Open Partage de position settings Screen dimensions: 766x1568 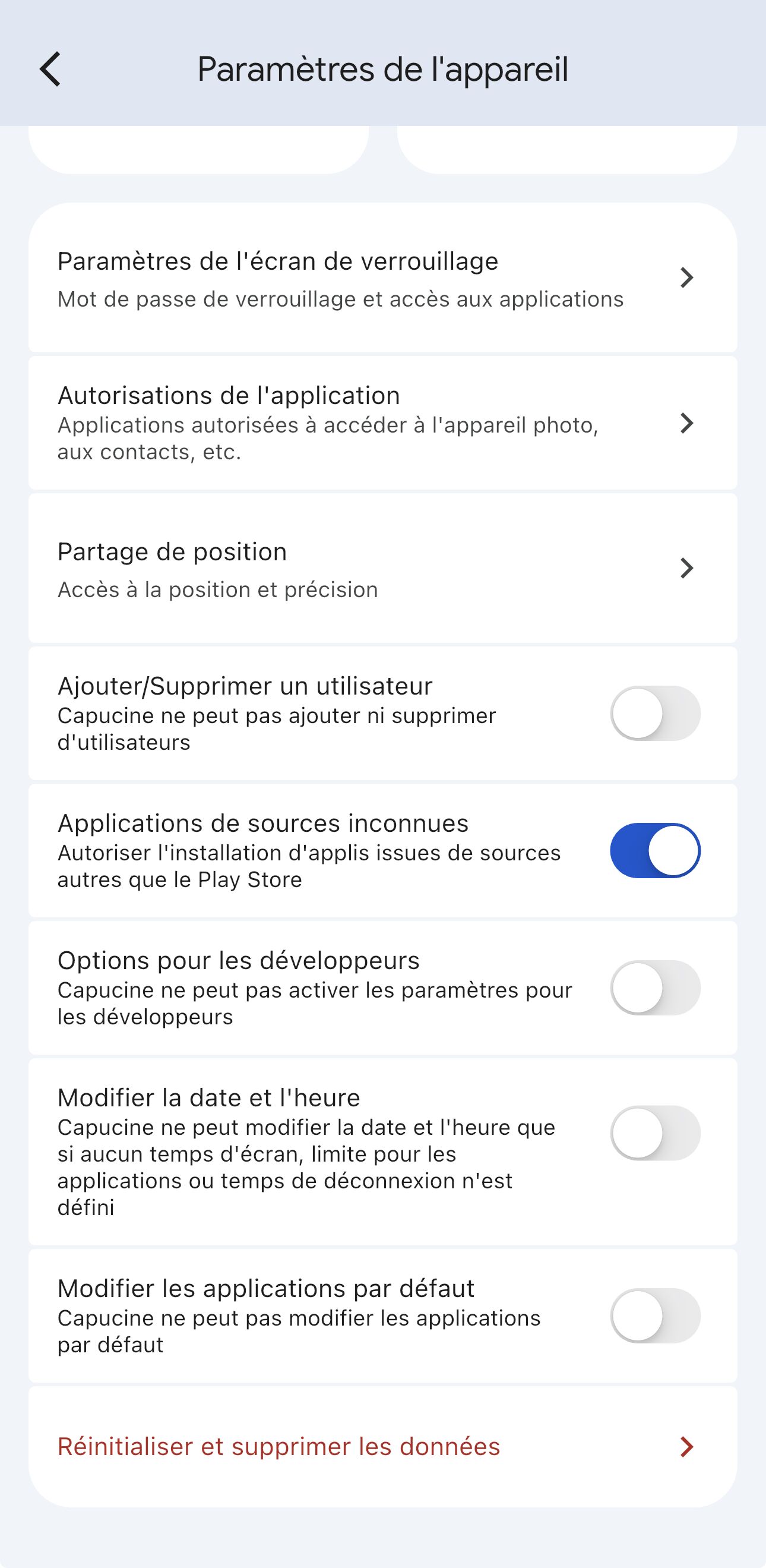click(x=382, y=568)
